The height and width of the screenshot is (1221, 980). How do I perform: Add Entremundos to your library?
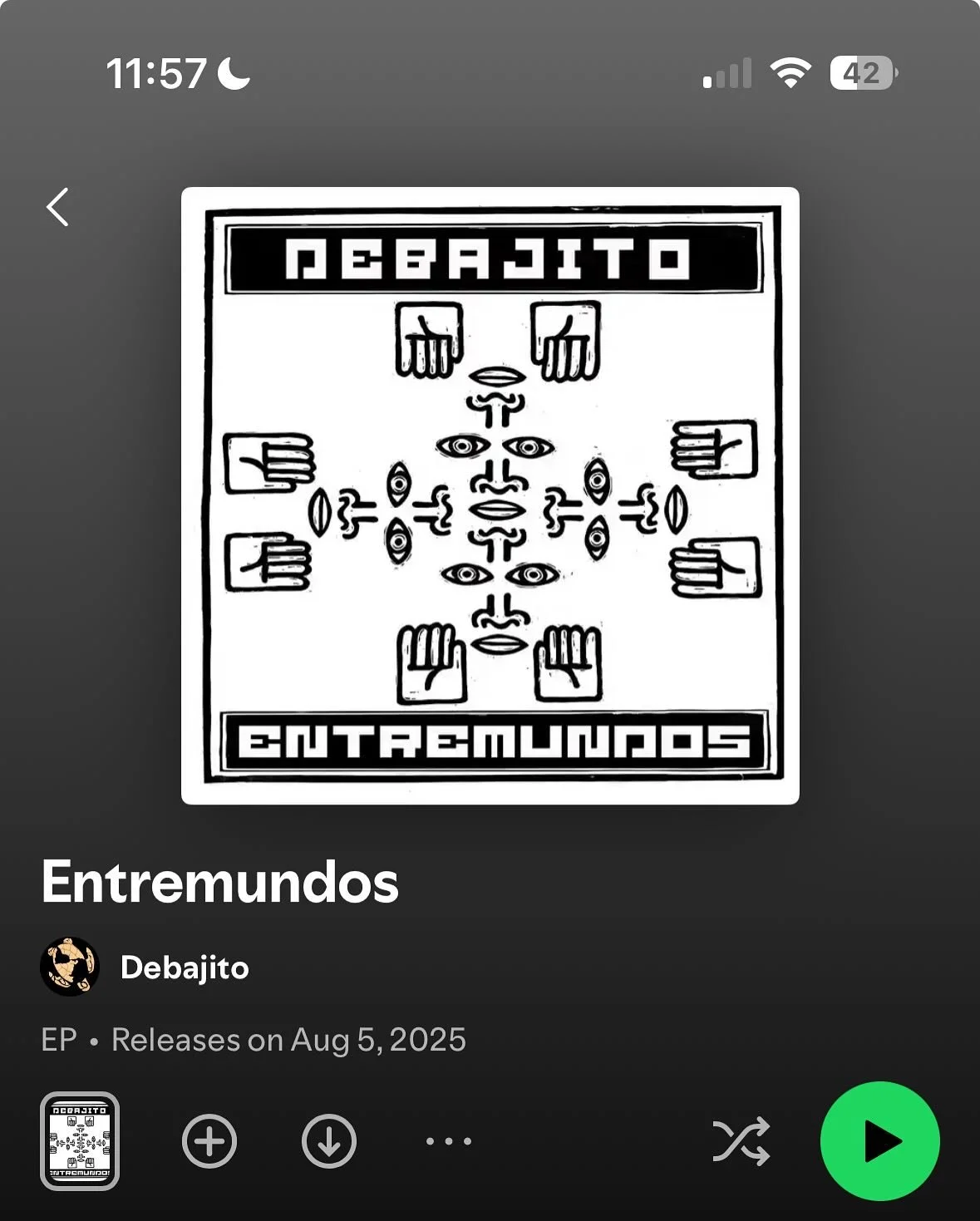pos(209,1141)
